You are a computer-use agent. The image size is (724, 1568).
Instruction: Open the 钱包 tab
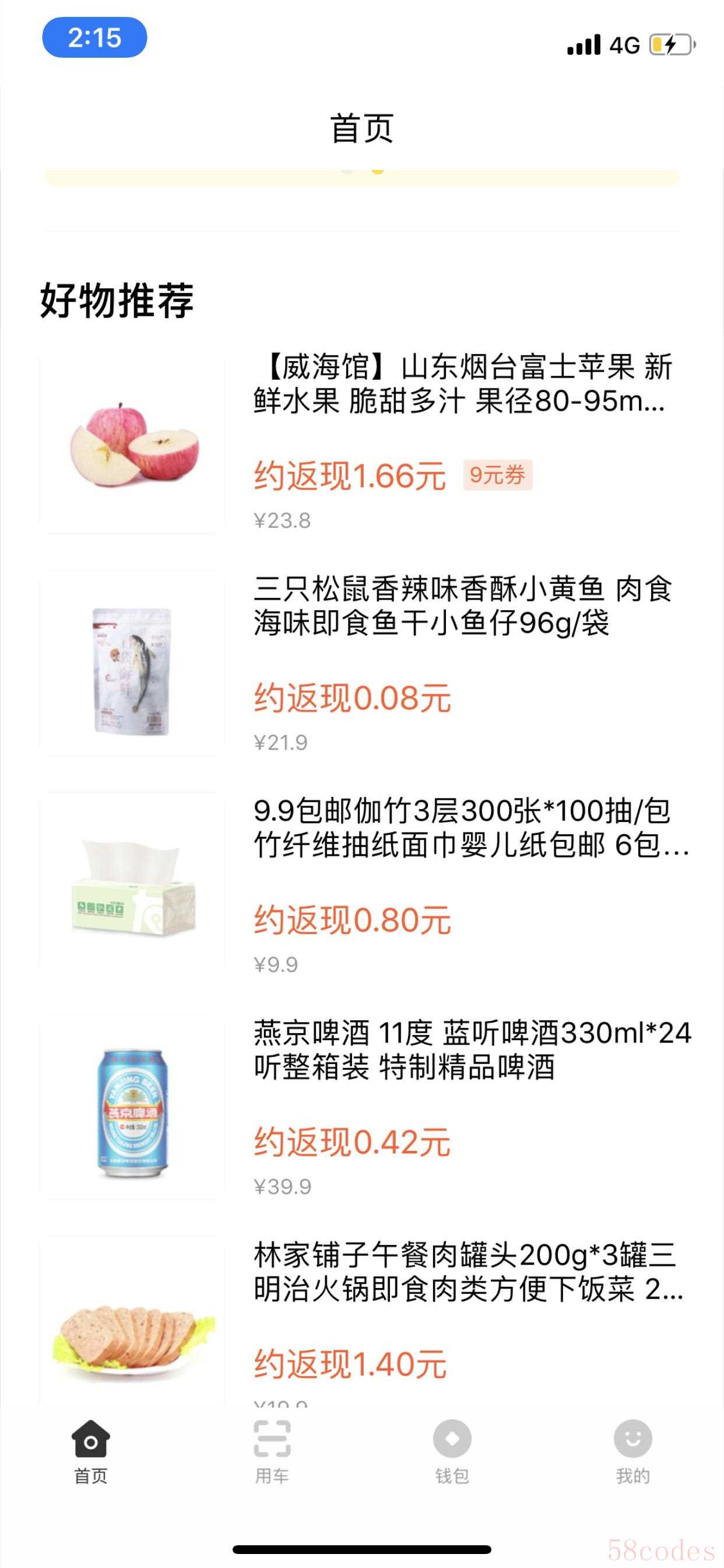click(451, 1450)
